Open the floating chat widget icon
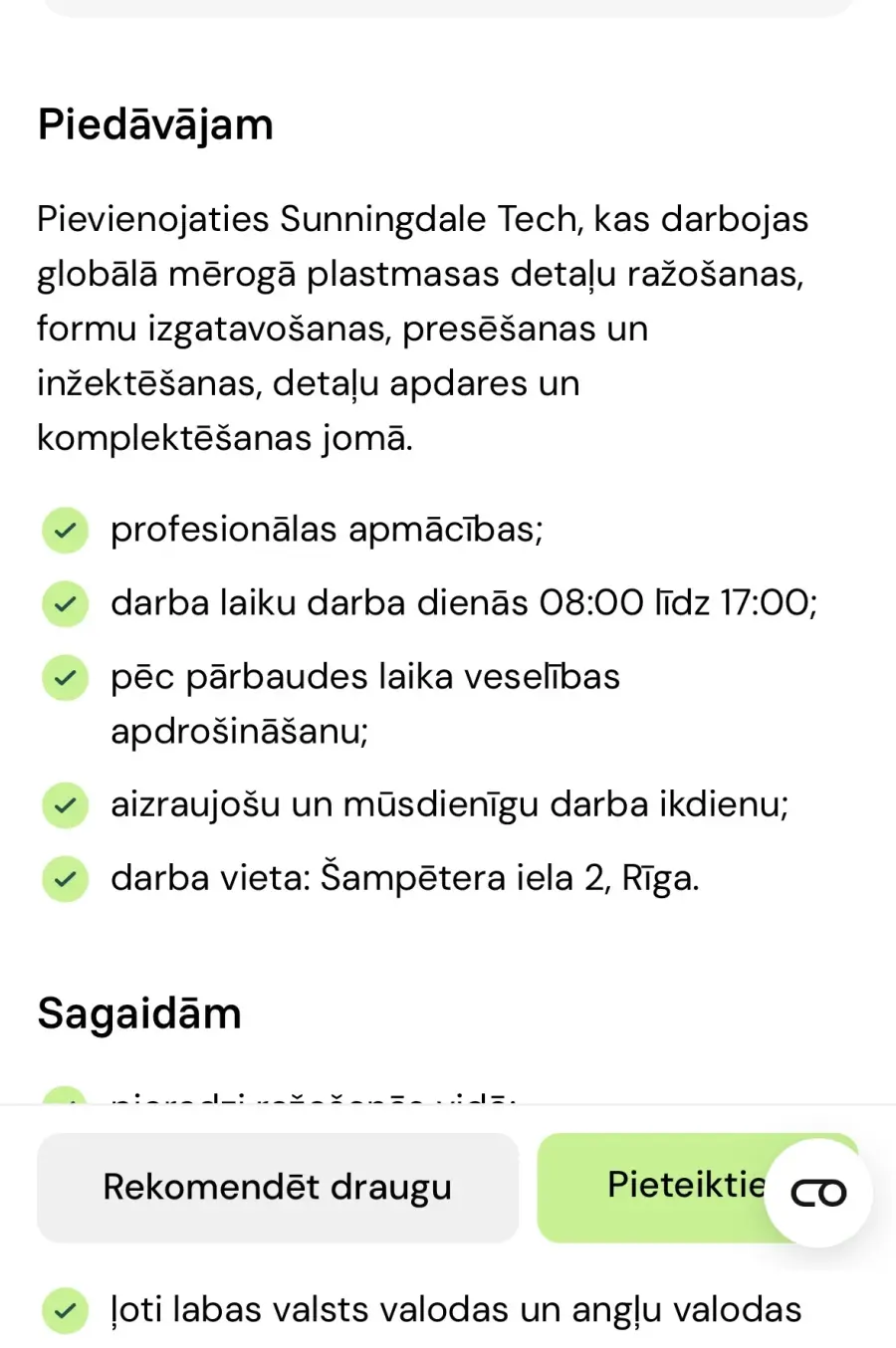 (x=818, y=1193)
